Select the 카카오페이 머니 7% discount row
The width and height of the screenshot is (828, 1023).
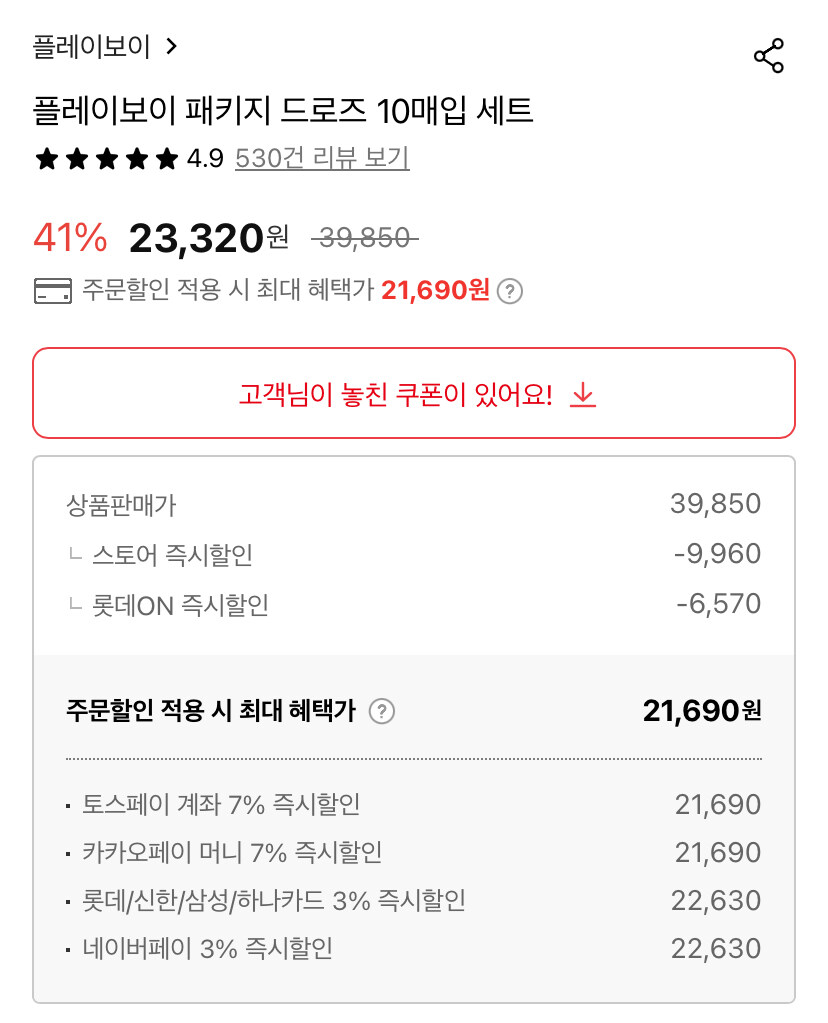[x=413, y=852]
